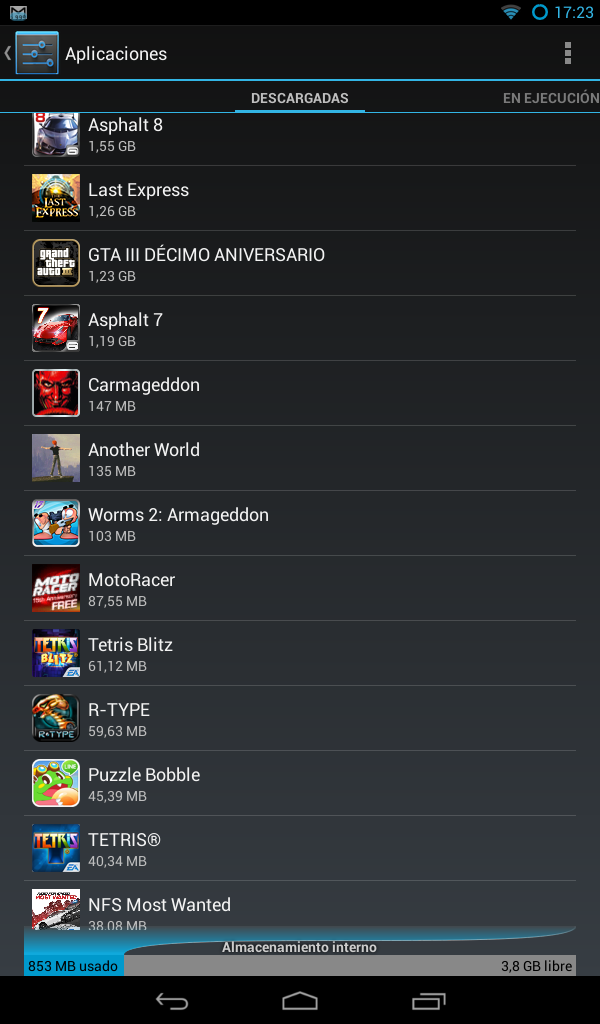View R-TYPE app details

pyautogui.click(x=300, y=718)
